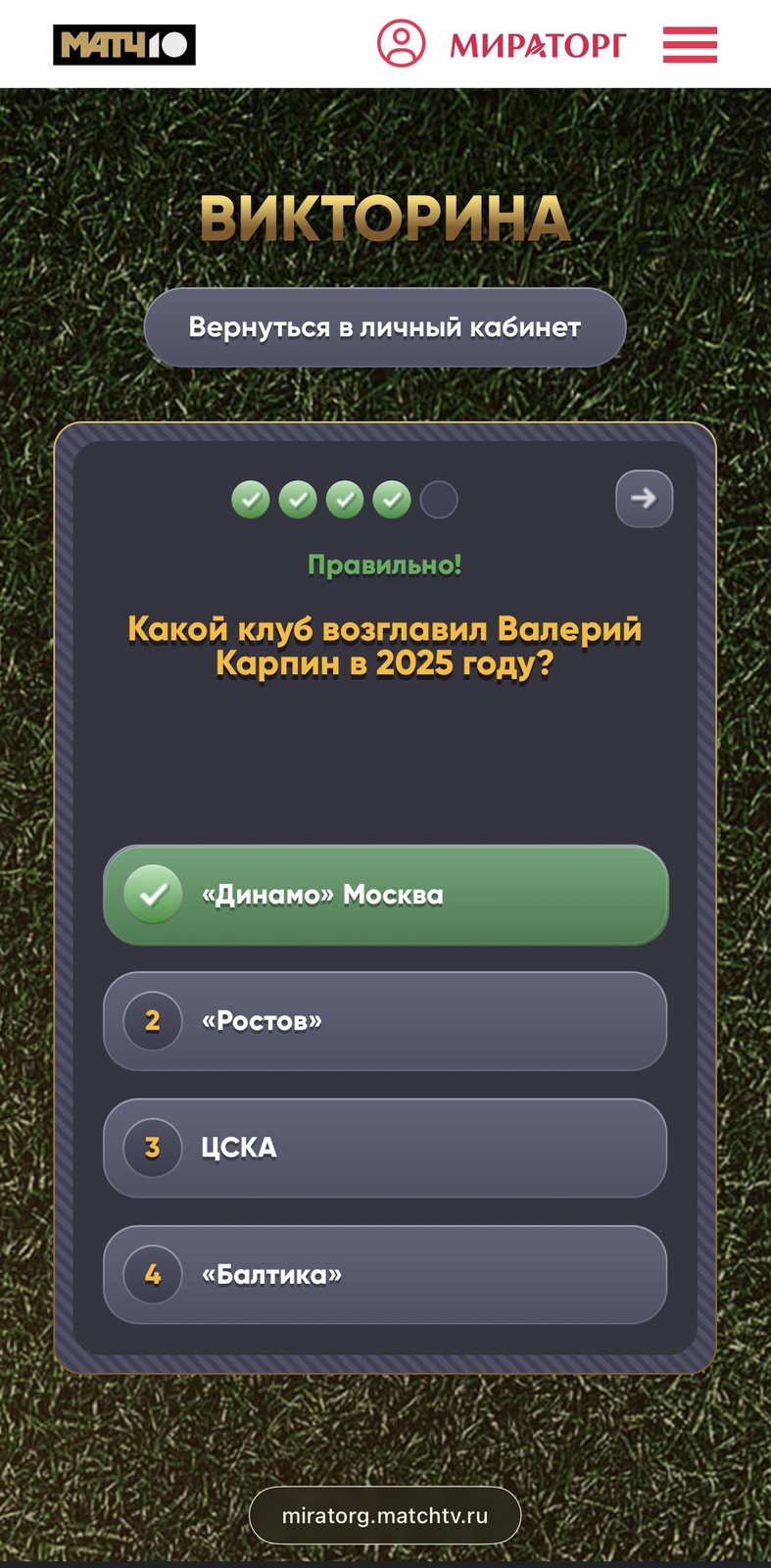Tap the miratorg.matchtv.ru address bar
The image size is (771, 1568).
(x=384, y=1515)
